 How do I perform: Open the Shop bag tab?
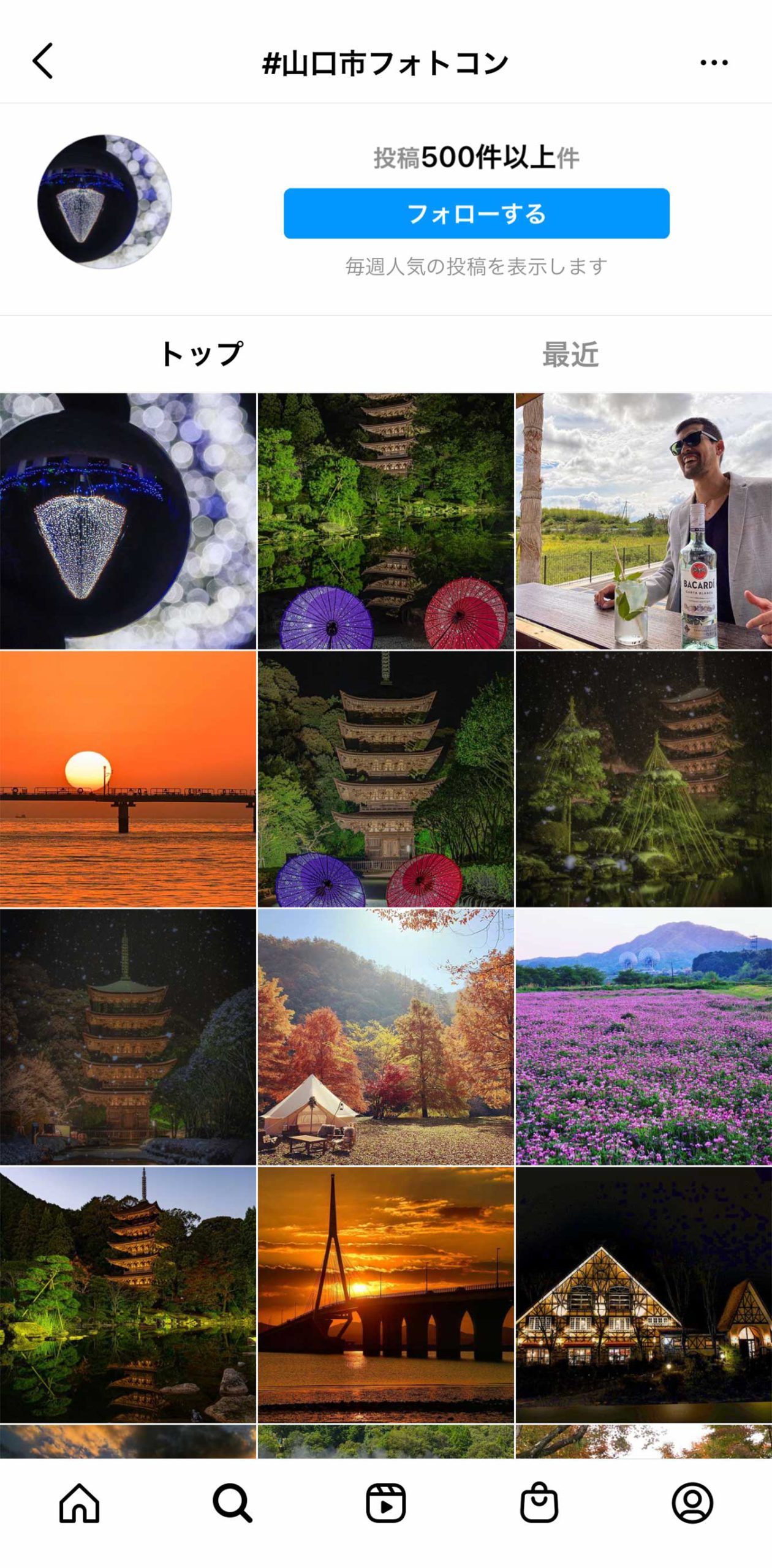pos(539,1502)
